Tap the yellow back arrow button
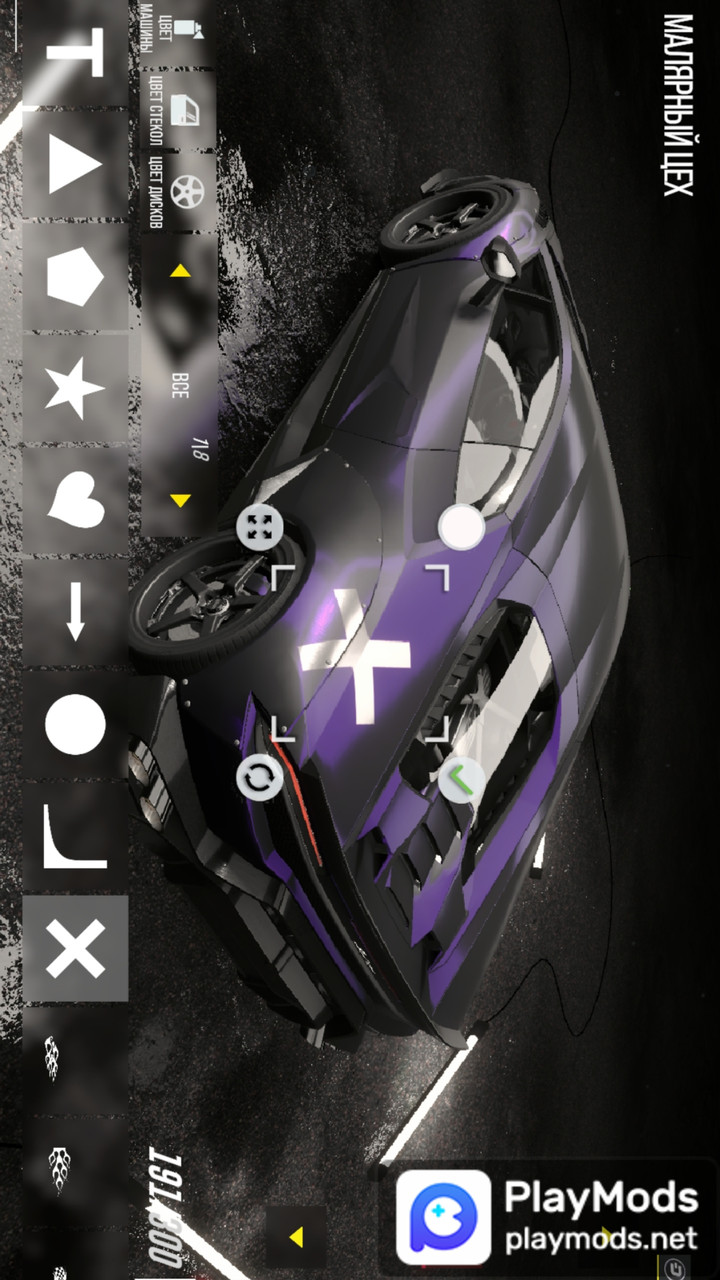Screen dimensions: 720x1280 (x=296, y=1237)
